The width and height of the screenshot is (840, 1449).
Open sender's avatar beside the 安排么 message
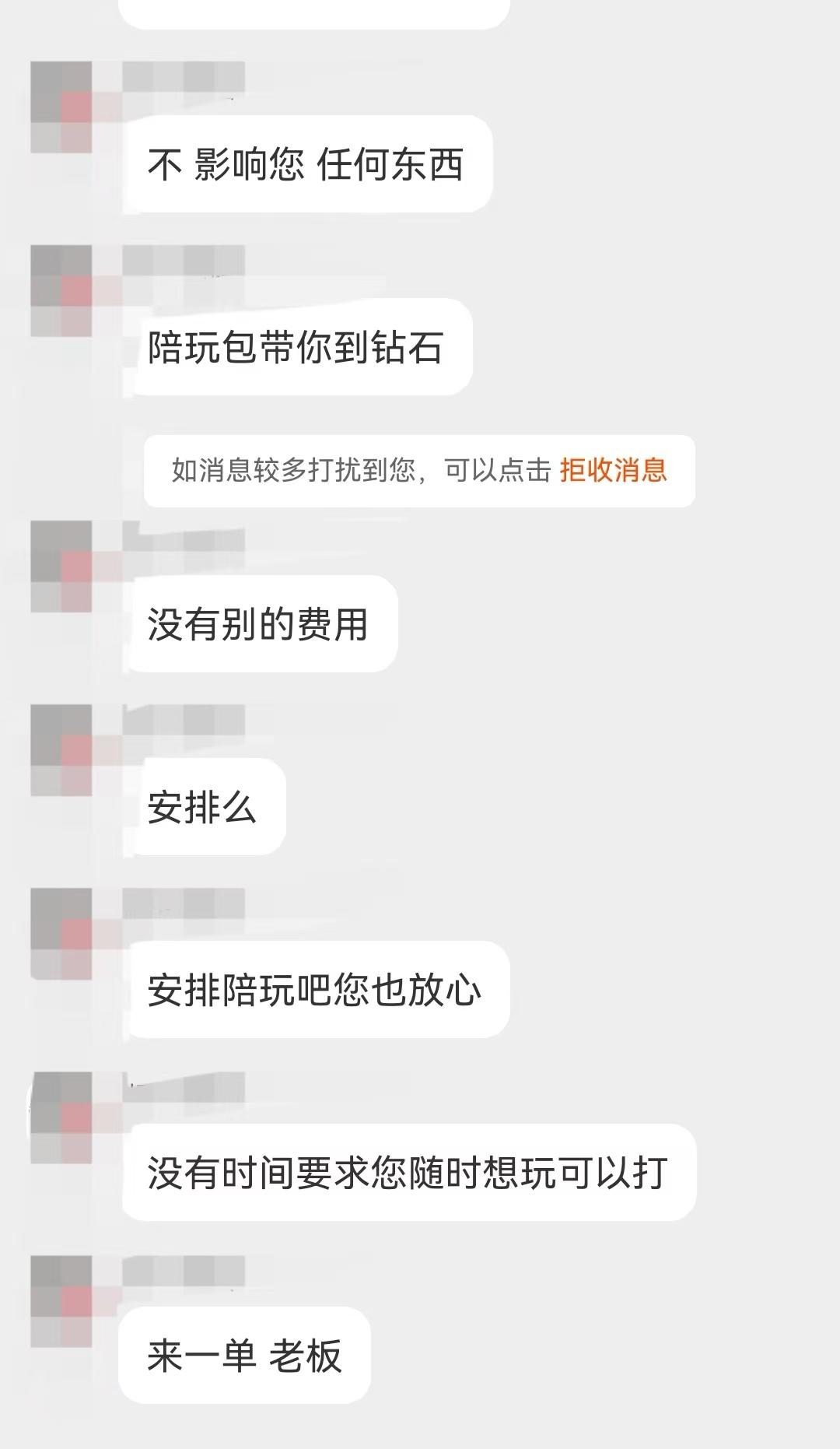(61, 750)
